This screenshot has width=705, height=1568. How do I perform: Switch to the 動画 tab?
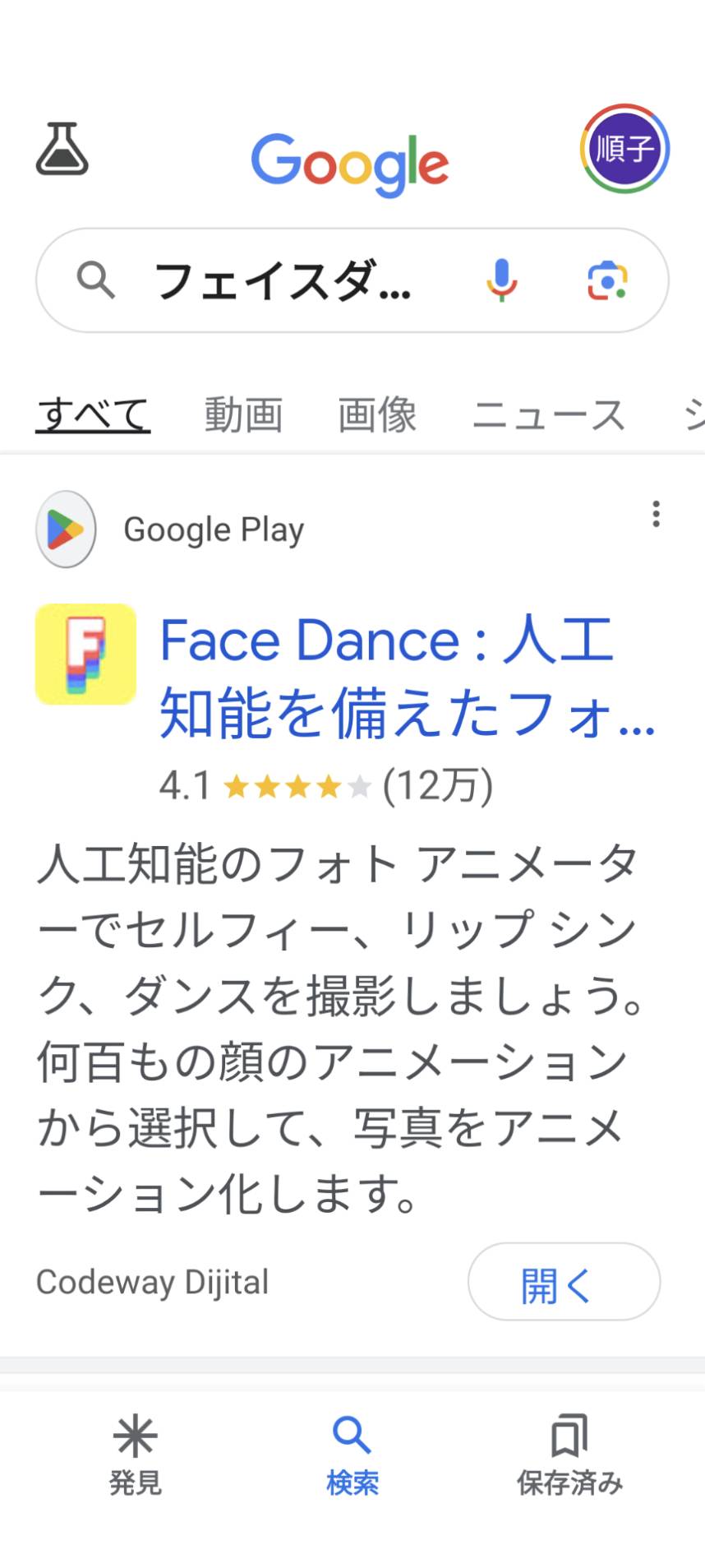coord(244,414)
